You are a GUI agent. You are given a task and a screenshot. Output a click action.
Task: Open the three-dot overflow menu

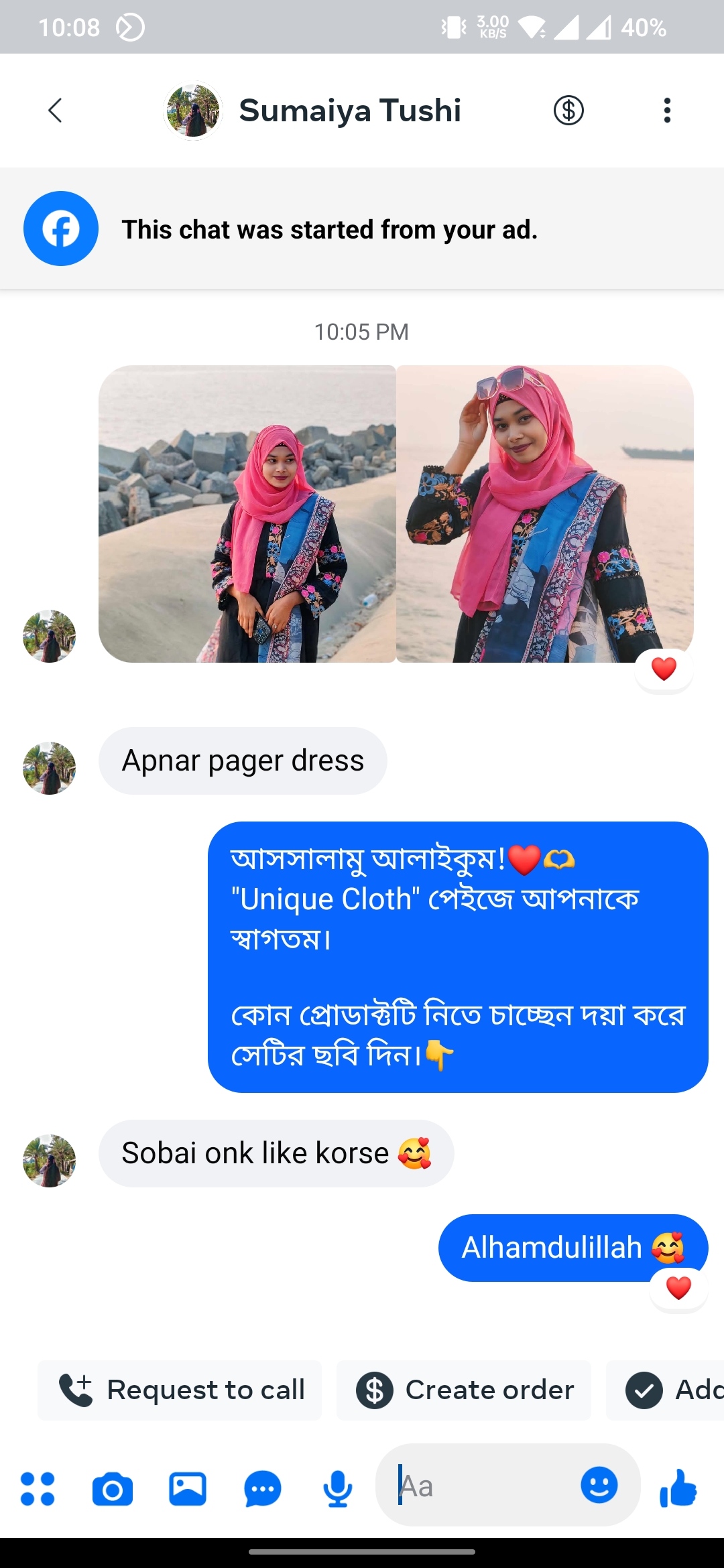point(666,111)
